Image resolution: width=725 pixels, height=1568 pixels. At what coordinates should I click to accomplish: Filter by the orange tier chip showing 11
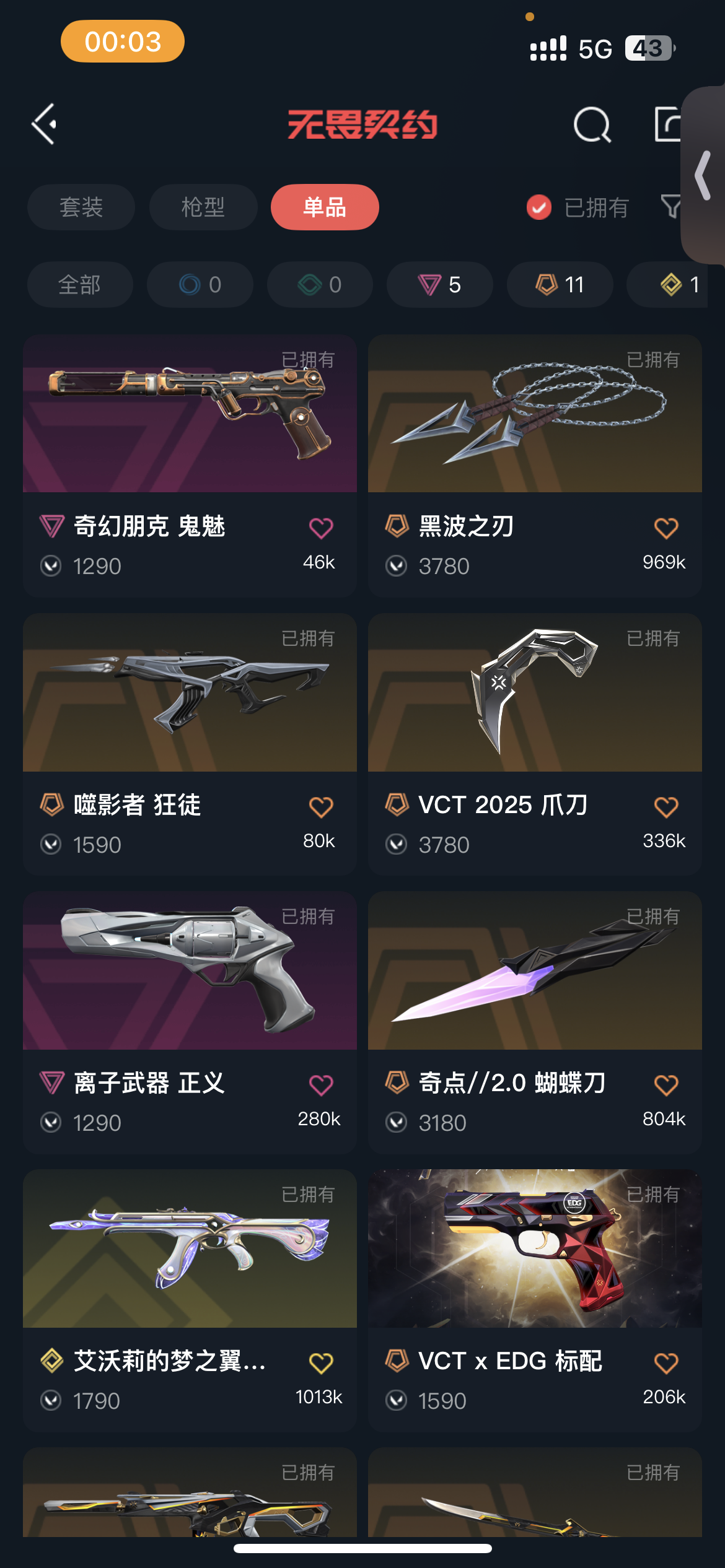560,285
